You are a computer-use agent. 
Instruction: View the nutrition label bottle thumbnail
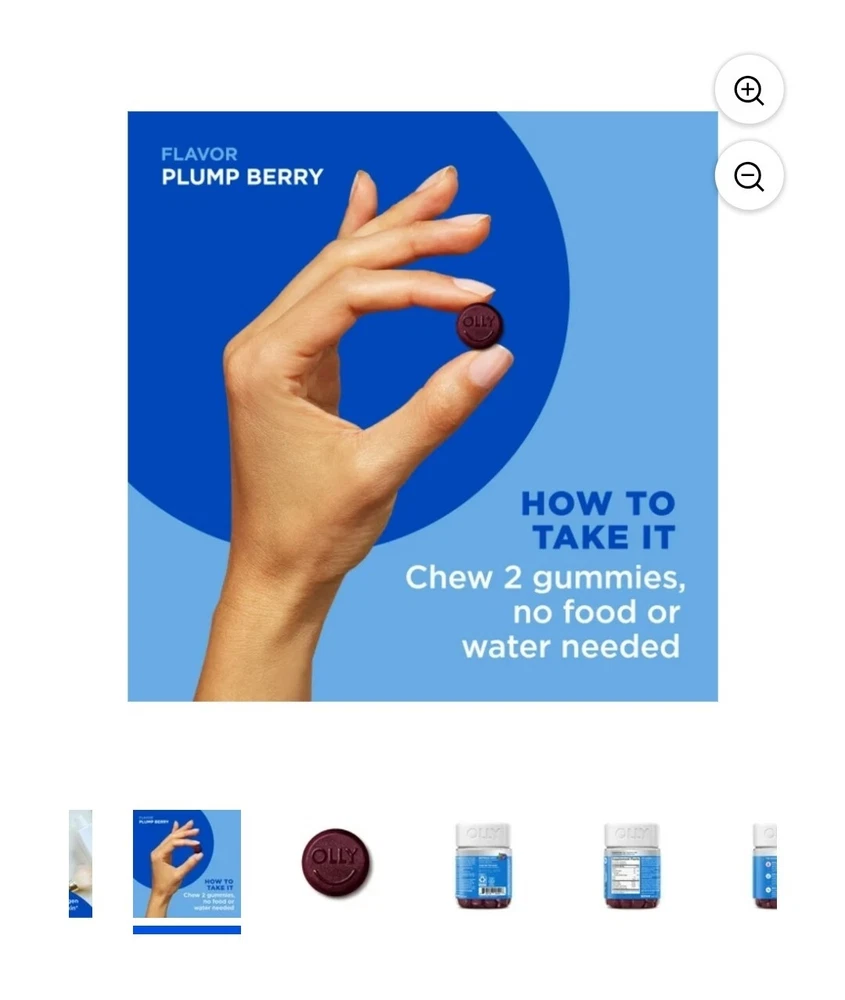tap(631, 864)
